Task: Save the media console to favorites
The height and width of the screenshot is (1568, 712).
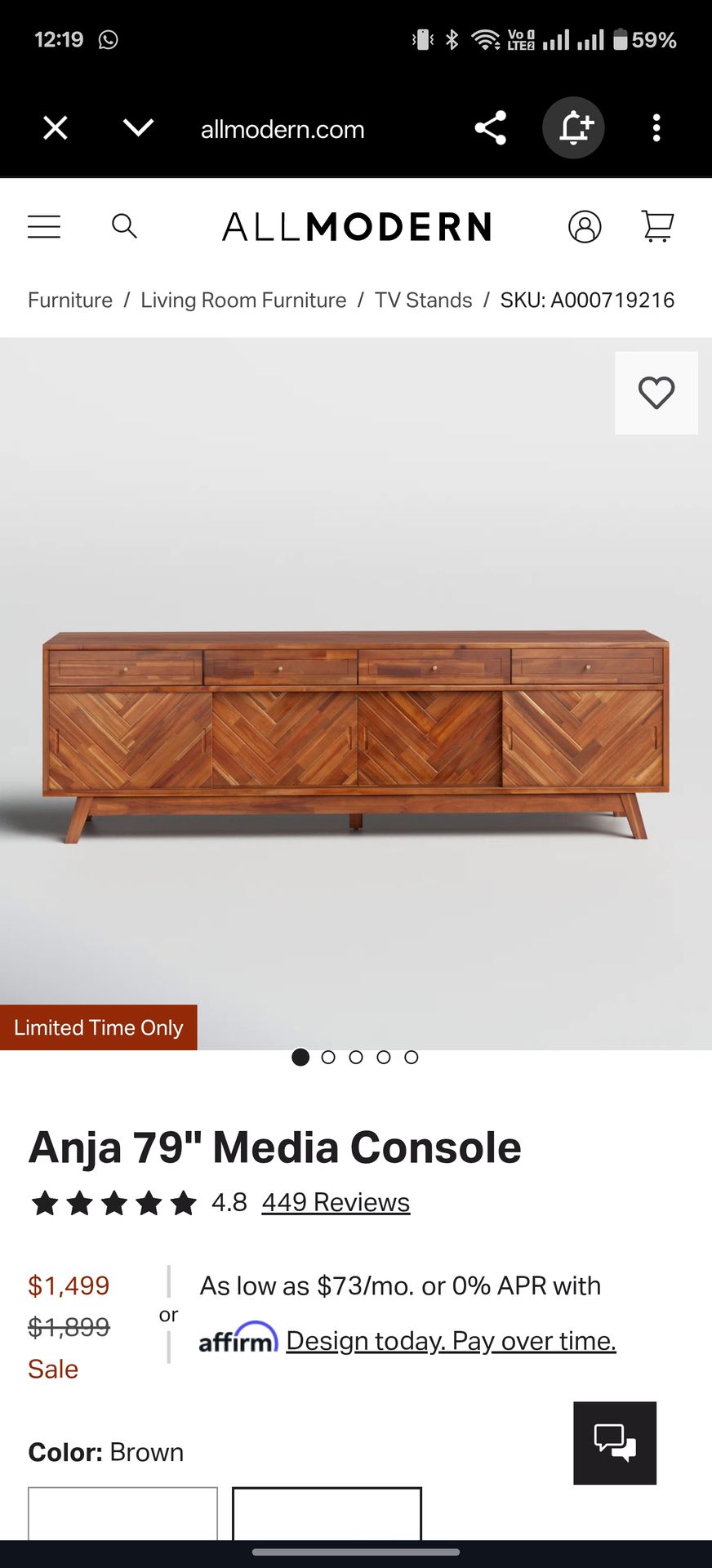Action: coord(656,393)
